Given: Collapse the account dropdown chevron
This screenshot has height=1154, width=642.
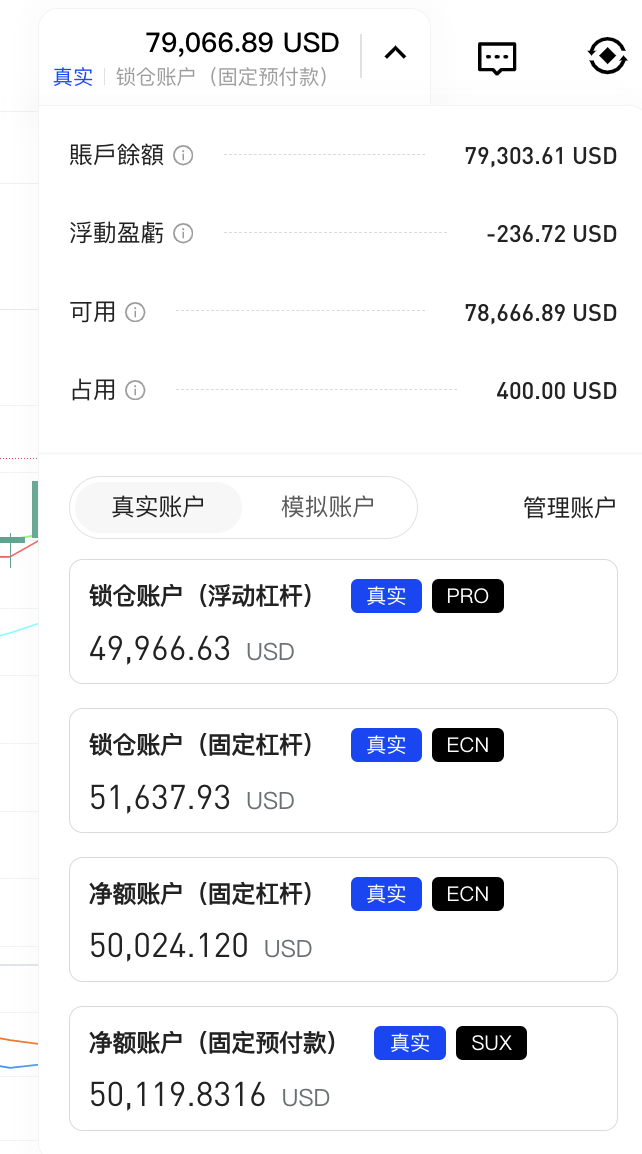Looking at the screenshot, I should click(x=395, y=53).
